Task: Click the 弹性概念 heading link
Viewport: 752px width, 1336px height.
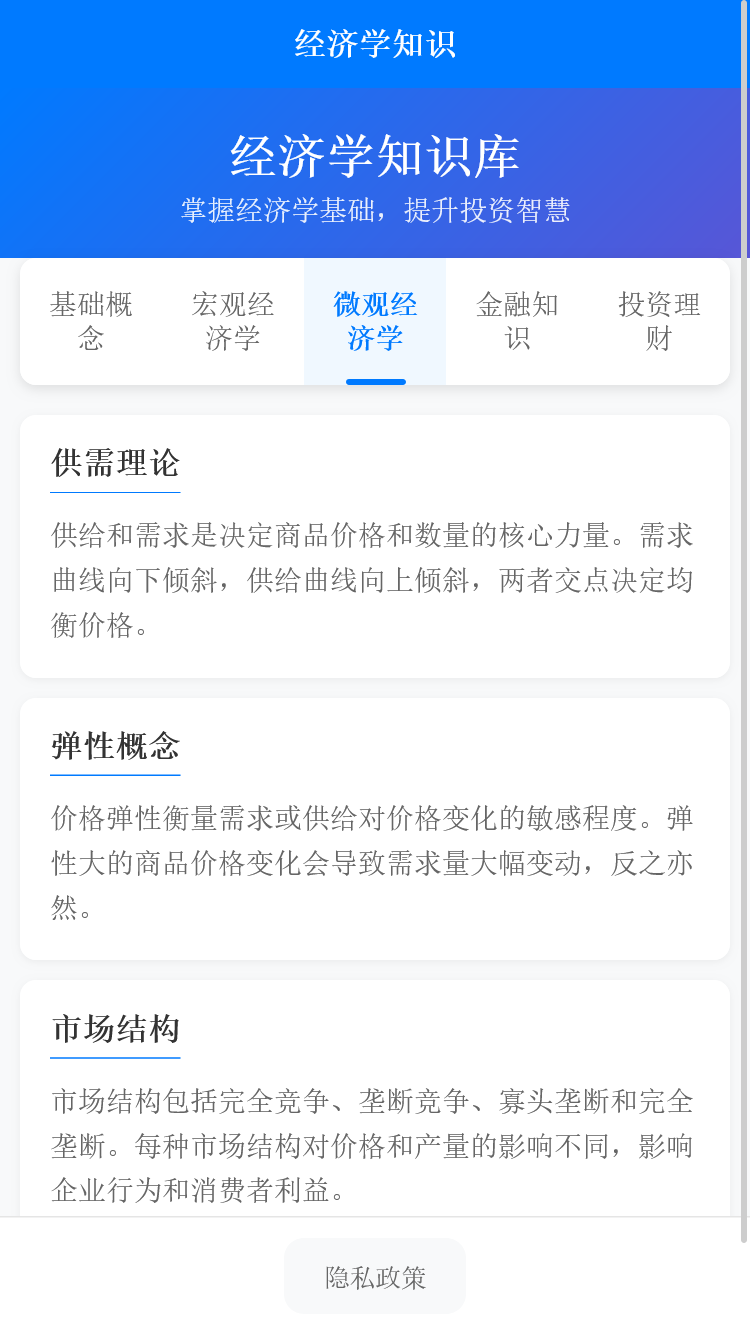Action: (114, 747)
